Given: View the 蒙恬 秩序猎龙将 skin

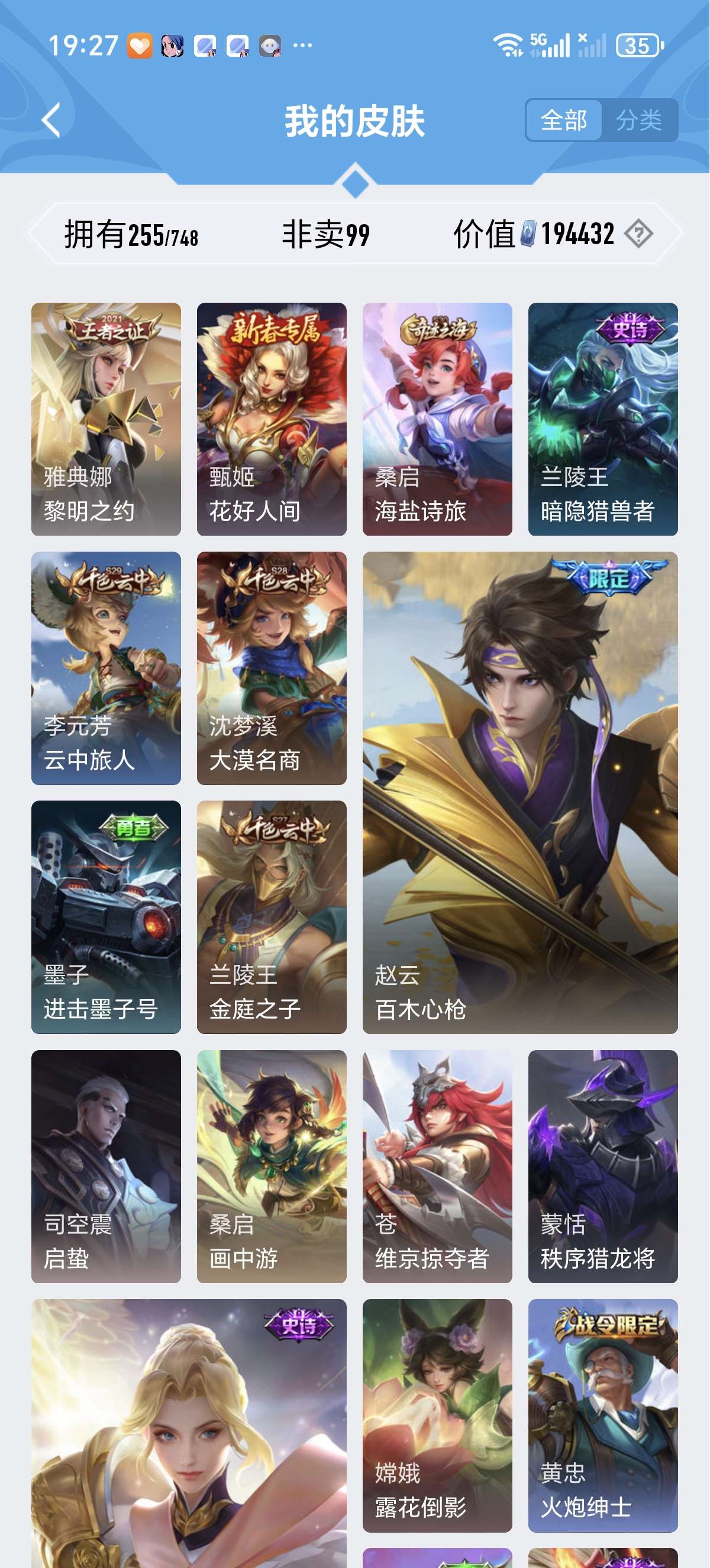Looking at the screenshot, I should pos(603,1167).
